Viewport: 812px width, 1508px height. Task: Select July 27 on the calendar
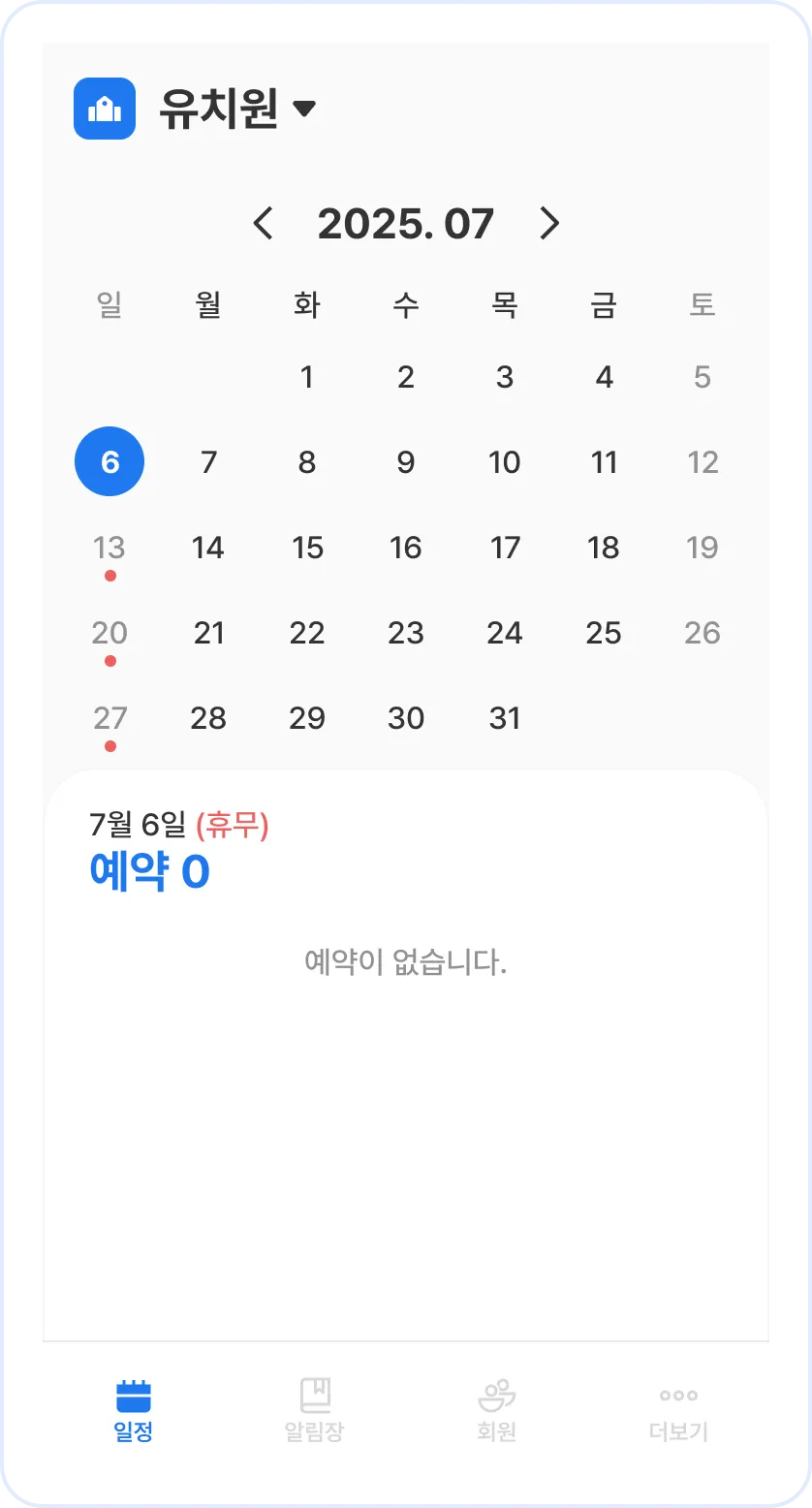(109, 718)
